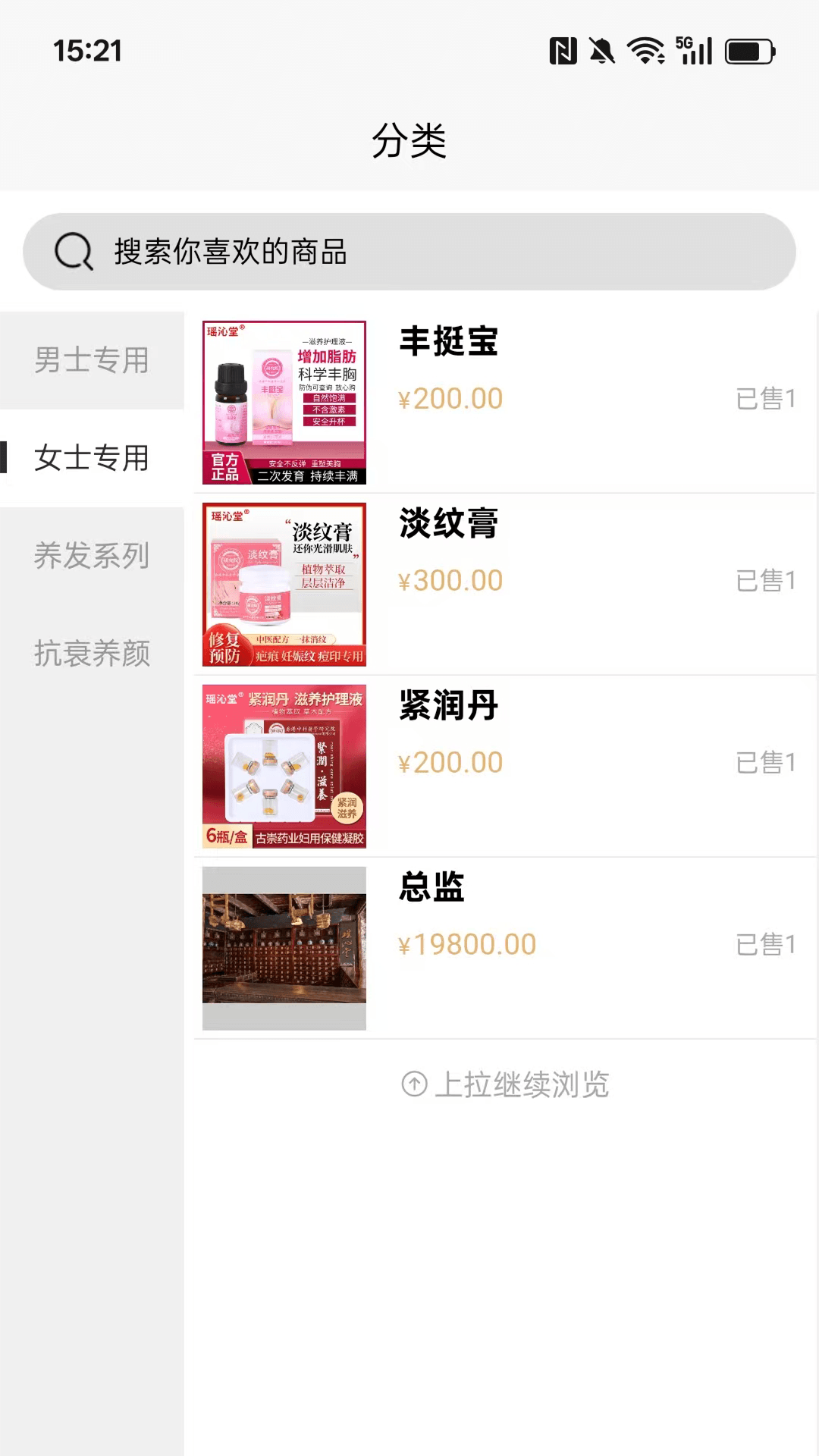Show the 抗衰养颜 category
Screen dimensions: 819x1456
[x=92, y=654]
